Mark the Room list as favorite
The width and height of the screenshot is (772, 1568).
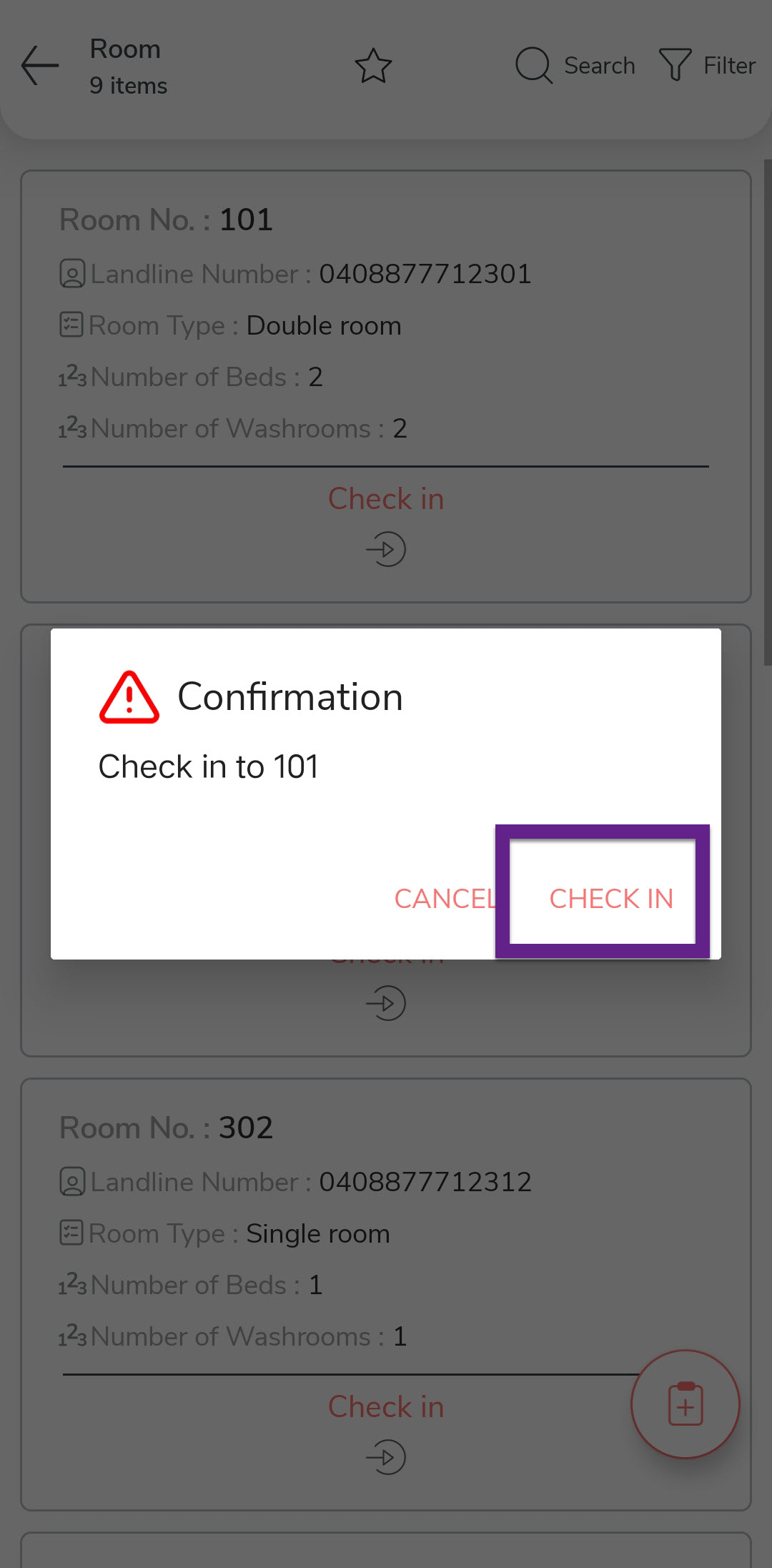pyautogui.click(x=373, y=66)
